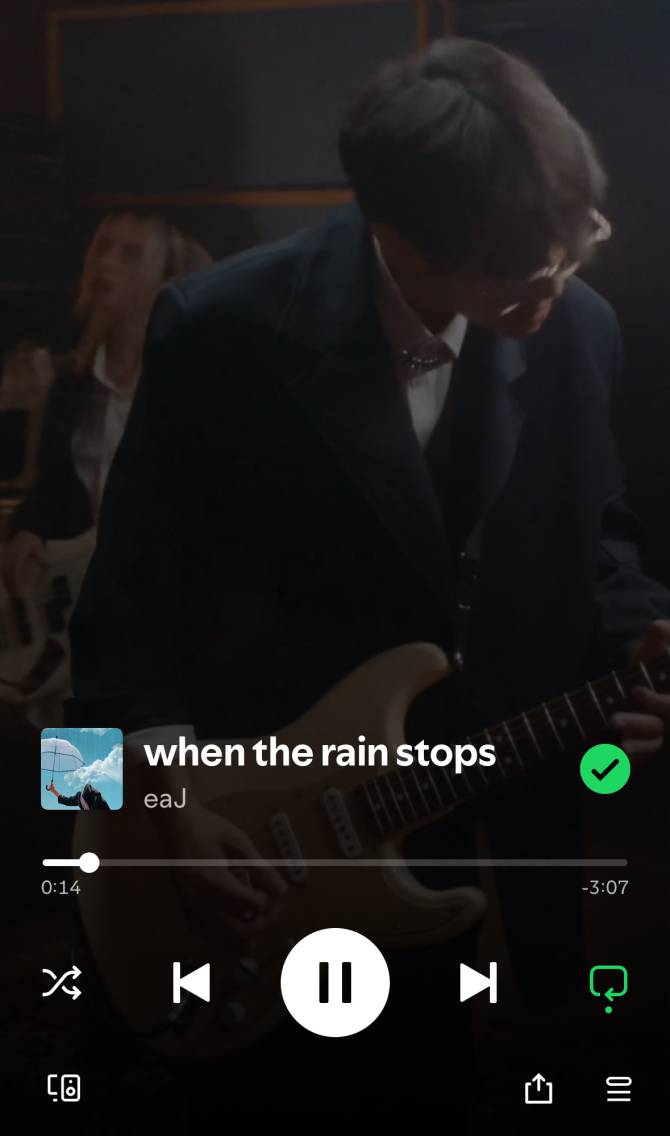Toggle the repeat button
The height and width of the screenshot is (1136, 670).
click(x=608, y=983)
